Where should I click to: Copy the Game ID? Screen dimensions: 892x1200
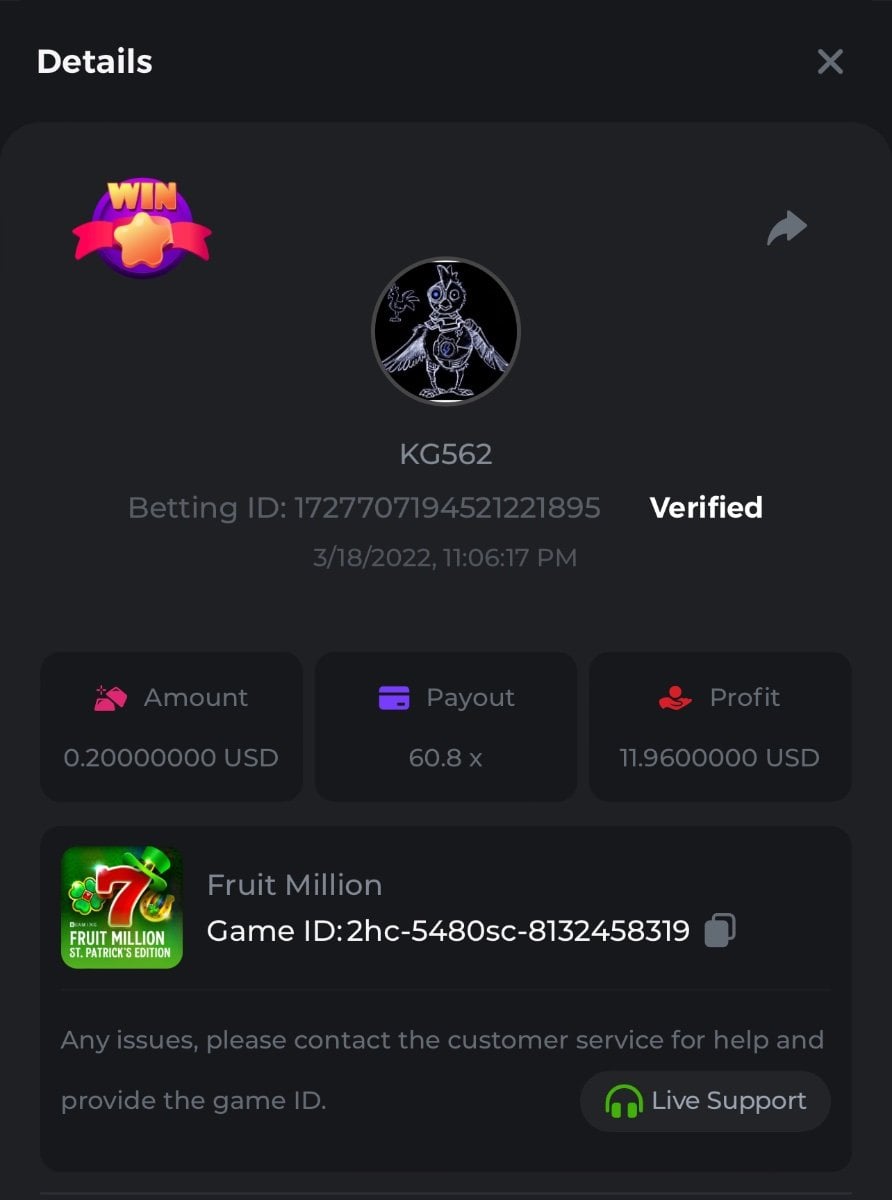pos(720,930)
